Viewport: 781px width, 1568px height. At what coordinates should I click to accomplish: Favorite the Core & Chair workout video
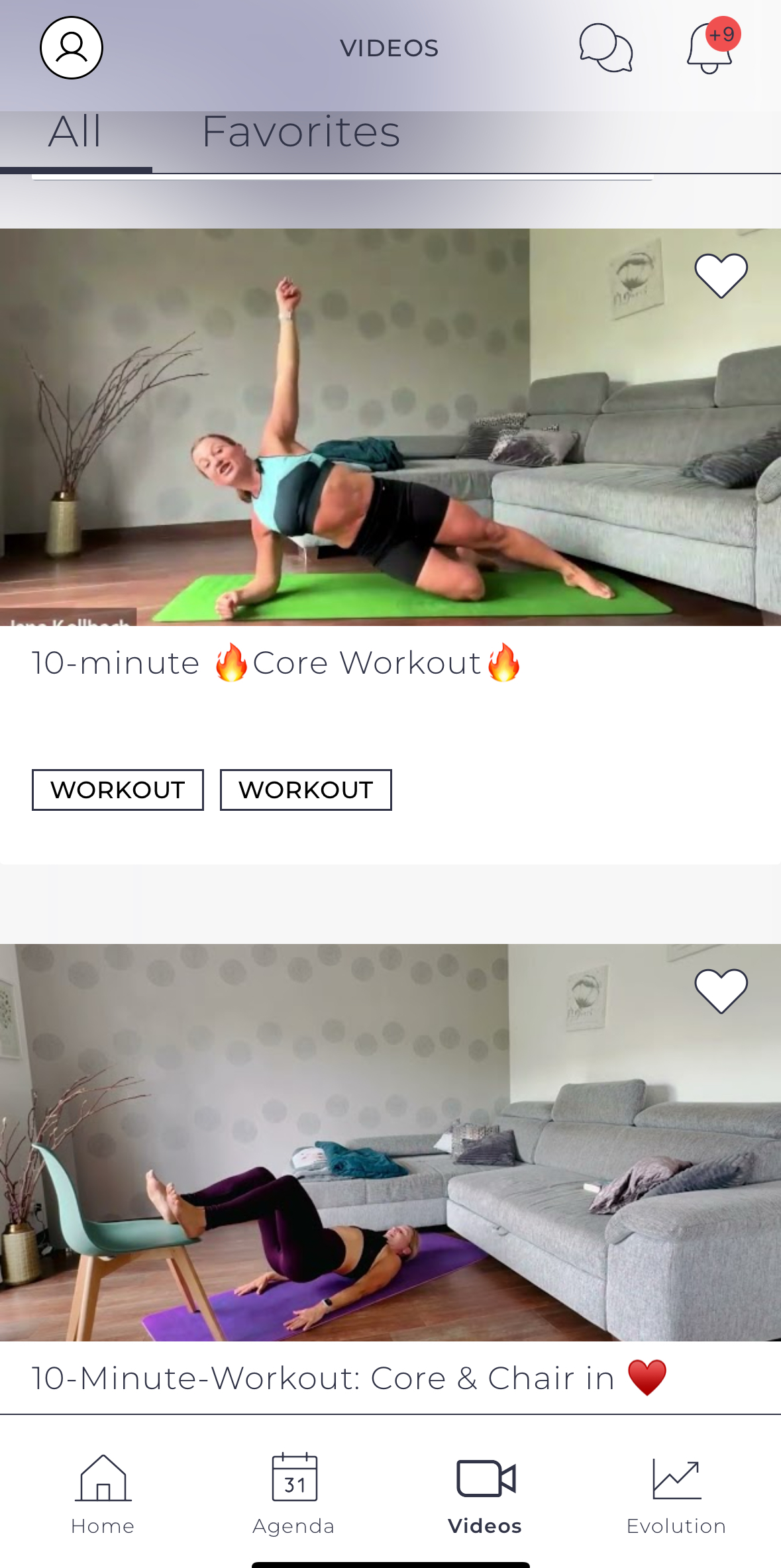[721, 991]
